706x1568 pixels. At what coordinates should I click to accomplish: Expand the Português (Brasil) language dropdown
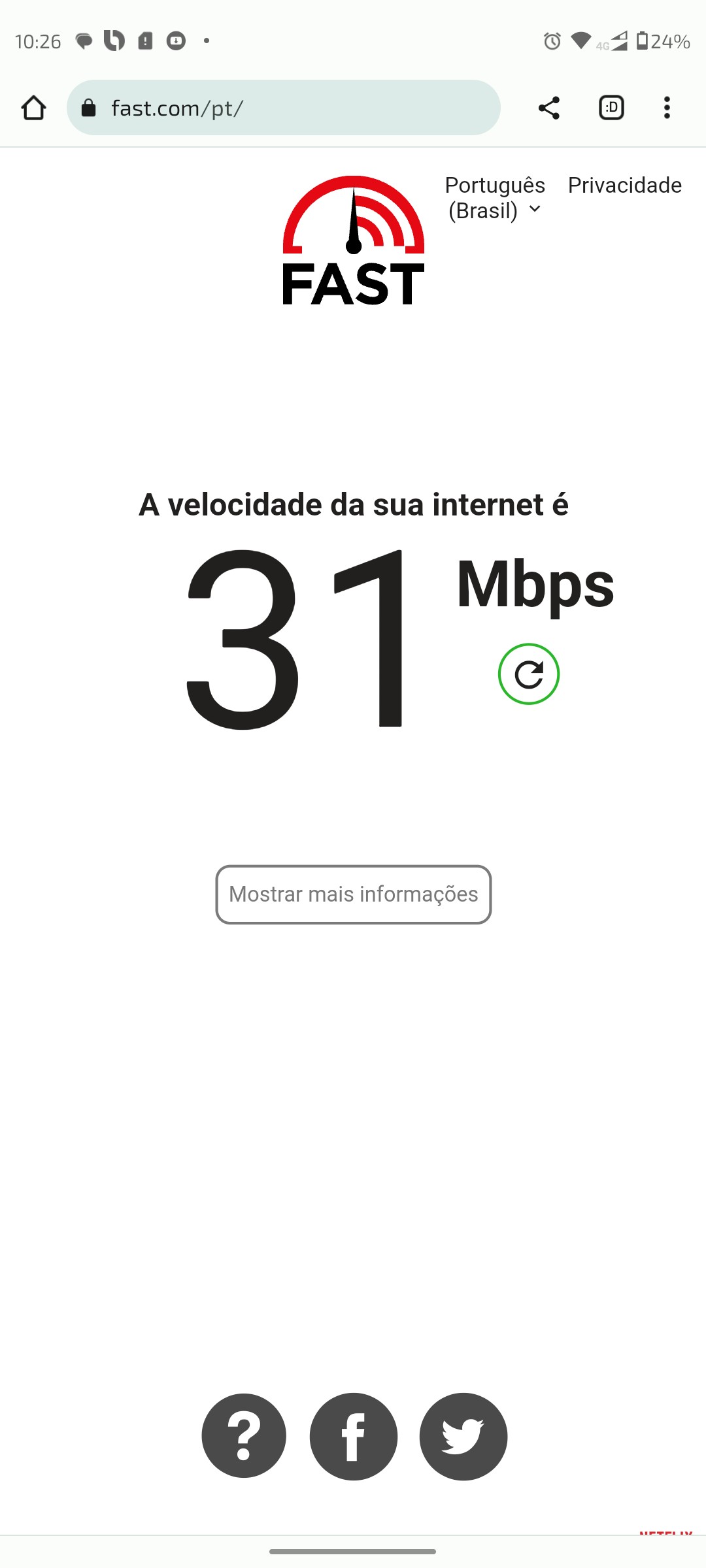click(495, 198)
